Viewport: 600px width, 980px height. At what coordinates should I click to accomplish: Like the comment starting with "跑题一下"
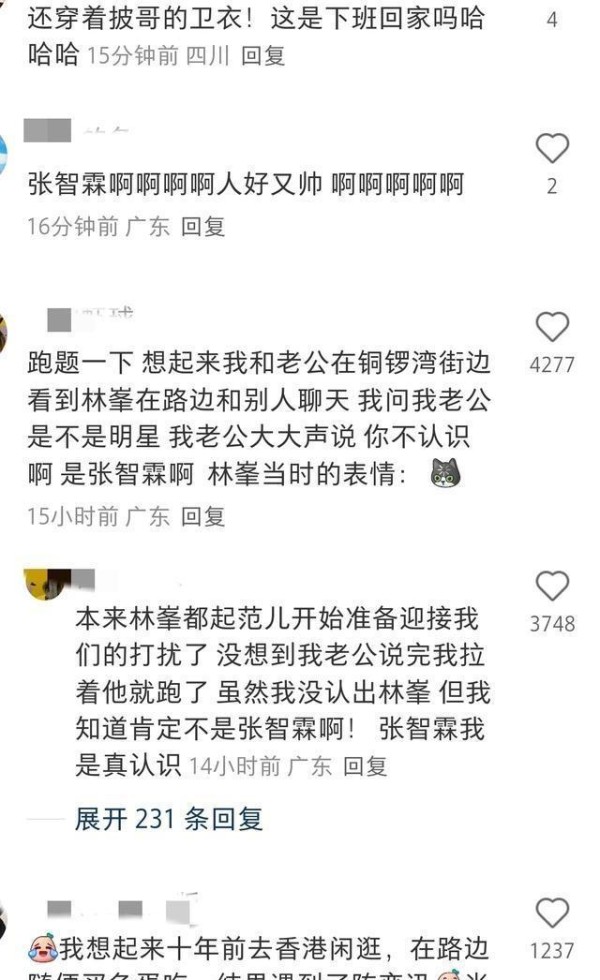(552, 328)
